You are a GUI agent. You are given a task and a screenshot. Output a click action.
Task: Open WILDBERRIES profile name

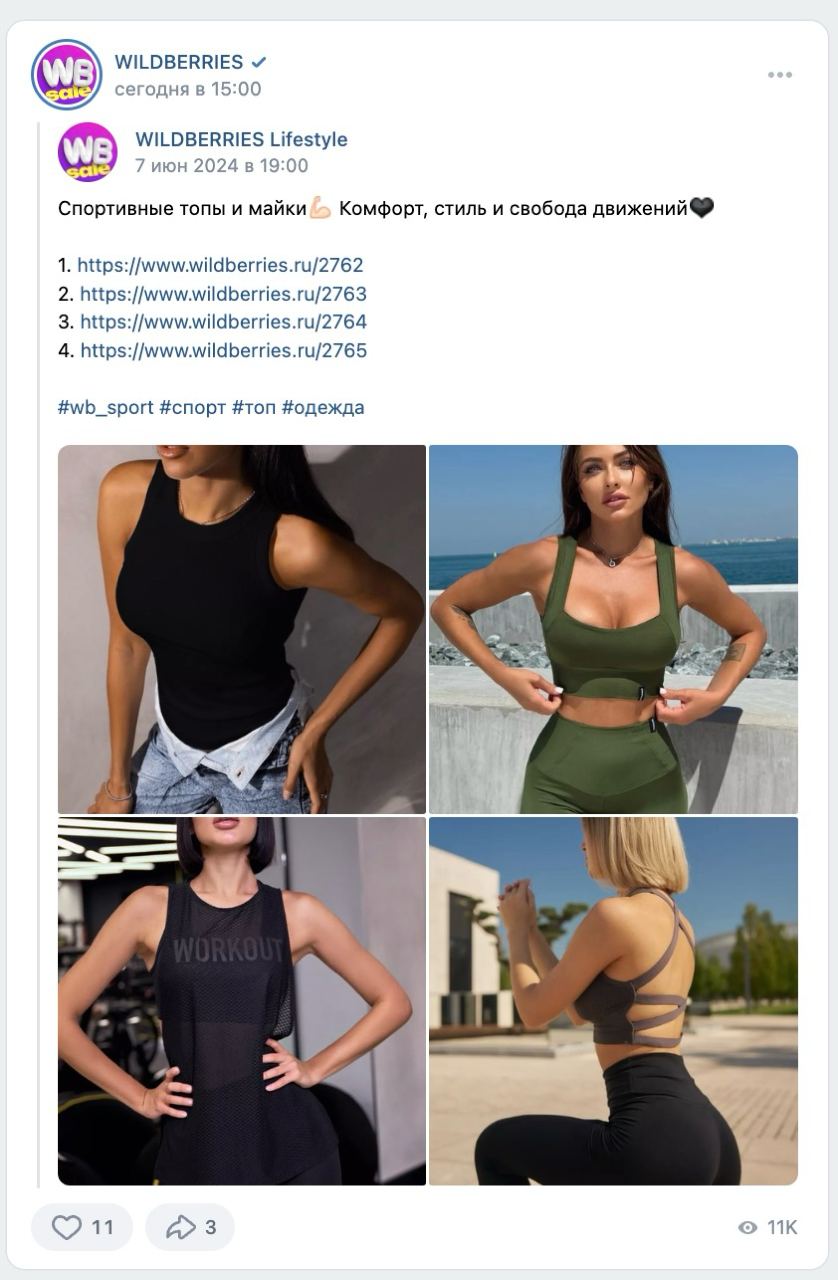179,62
